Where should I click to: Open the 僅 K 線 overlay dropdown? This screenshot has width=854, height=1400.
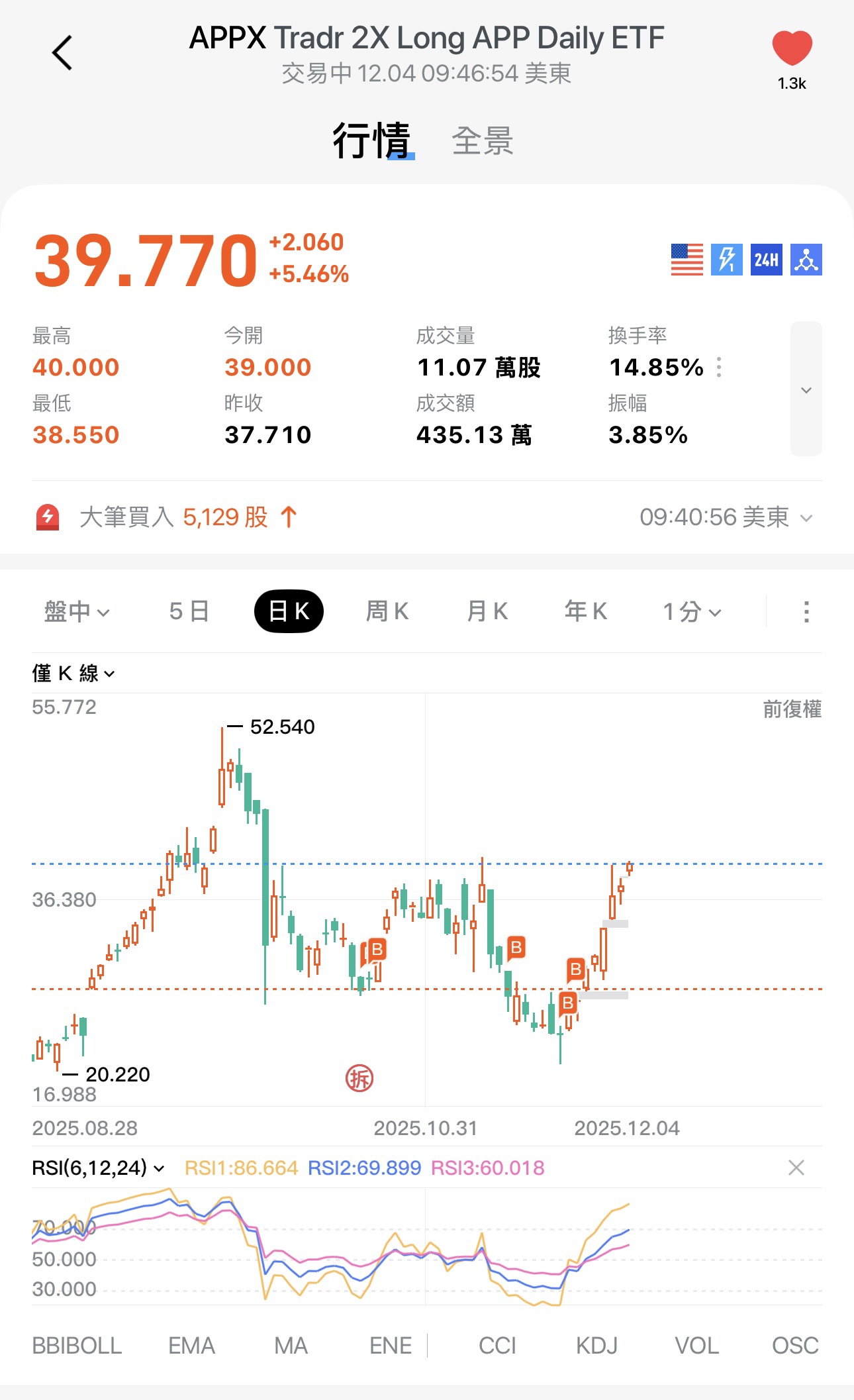coord(73,674)
